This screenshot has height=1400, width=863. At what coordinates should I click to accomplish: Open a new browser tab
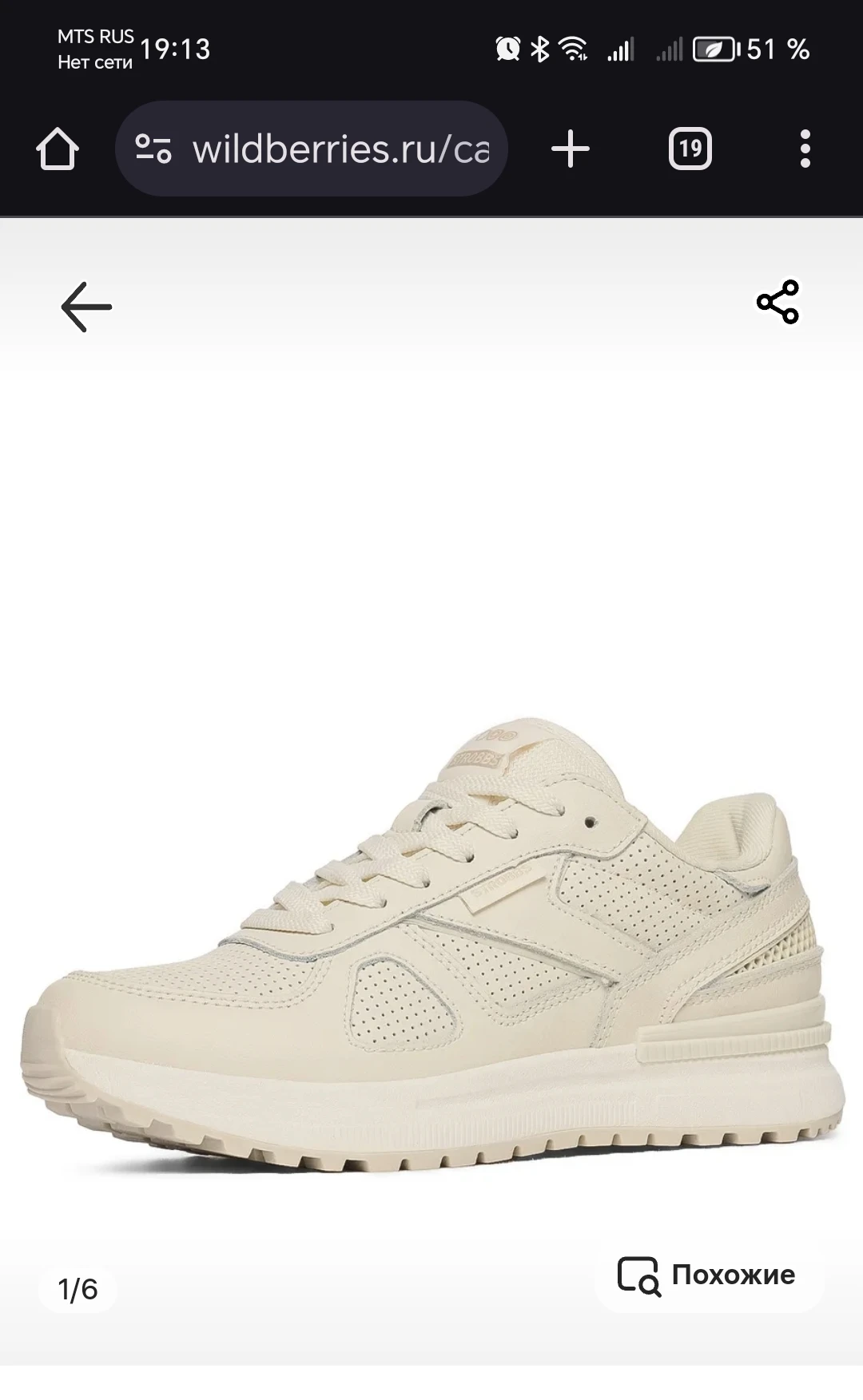[x=571, y=149]
